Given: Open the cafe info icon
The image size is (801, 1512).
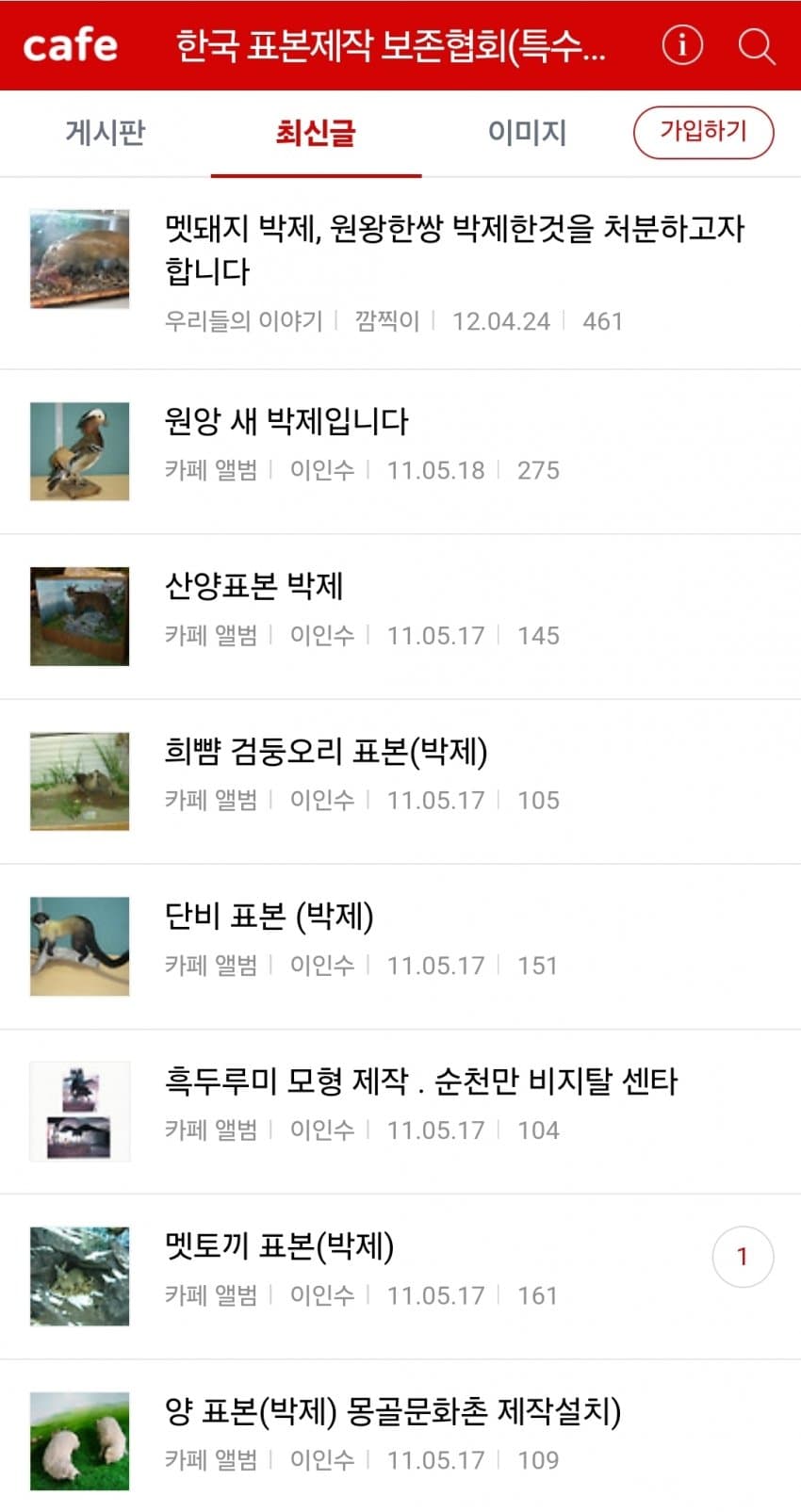Looking at the screenshot, I should pyautogui.click(x=682, y=44).
